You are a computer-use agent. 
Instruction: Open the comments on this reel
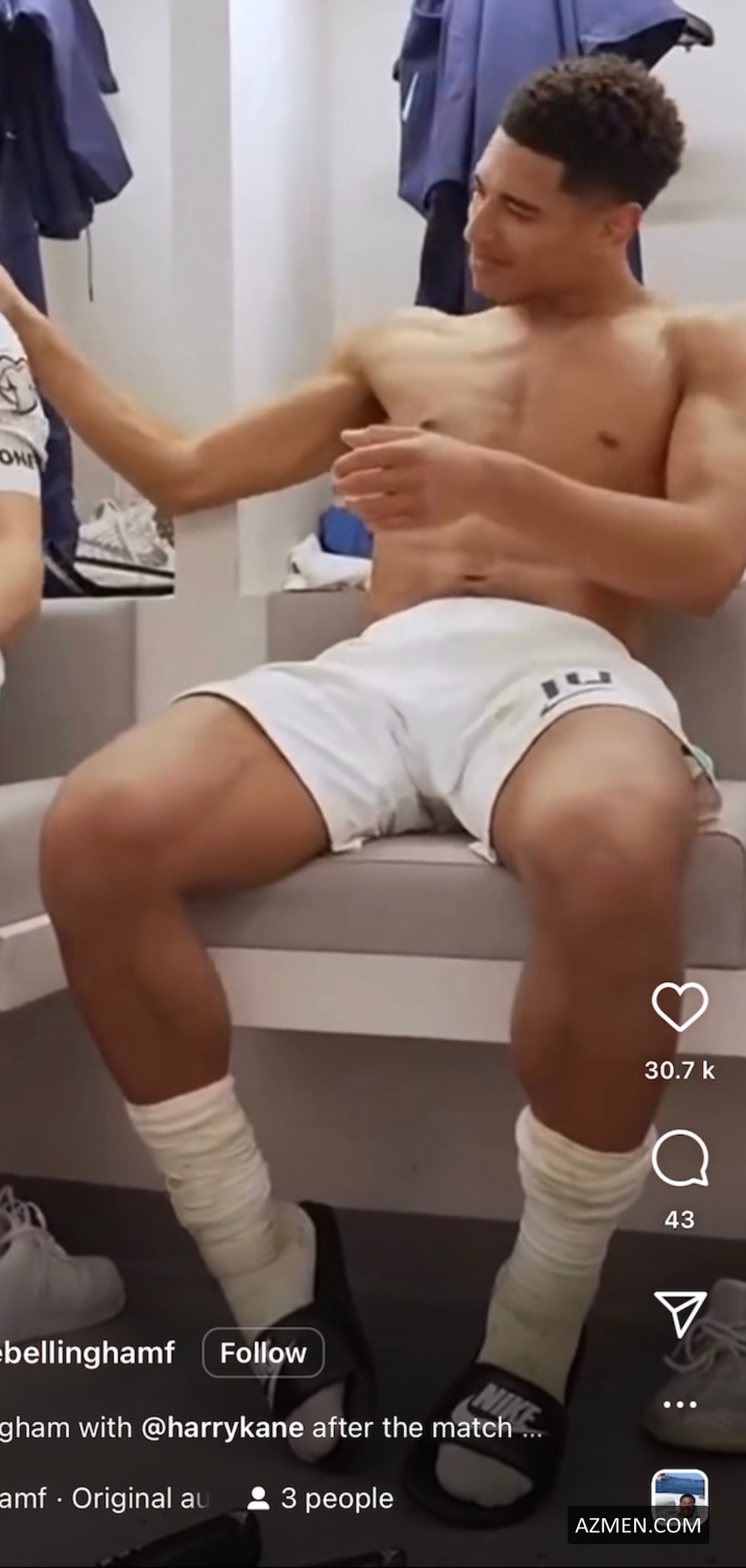679,1158
